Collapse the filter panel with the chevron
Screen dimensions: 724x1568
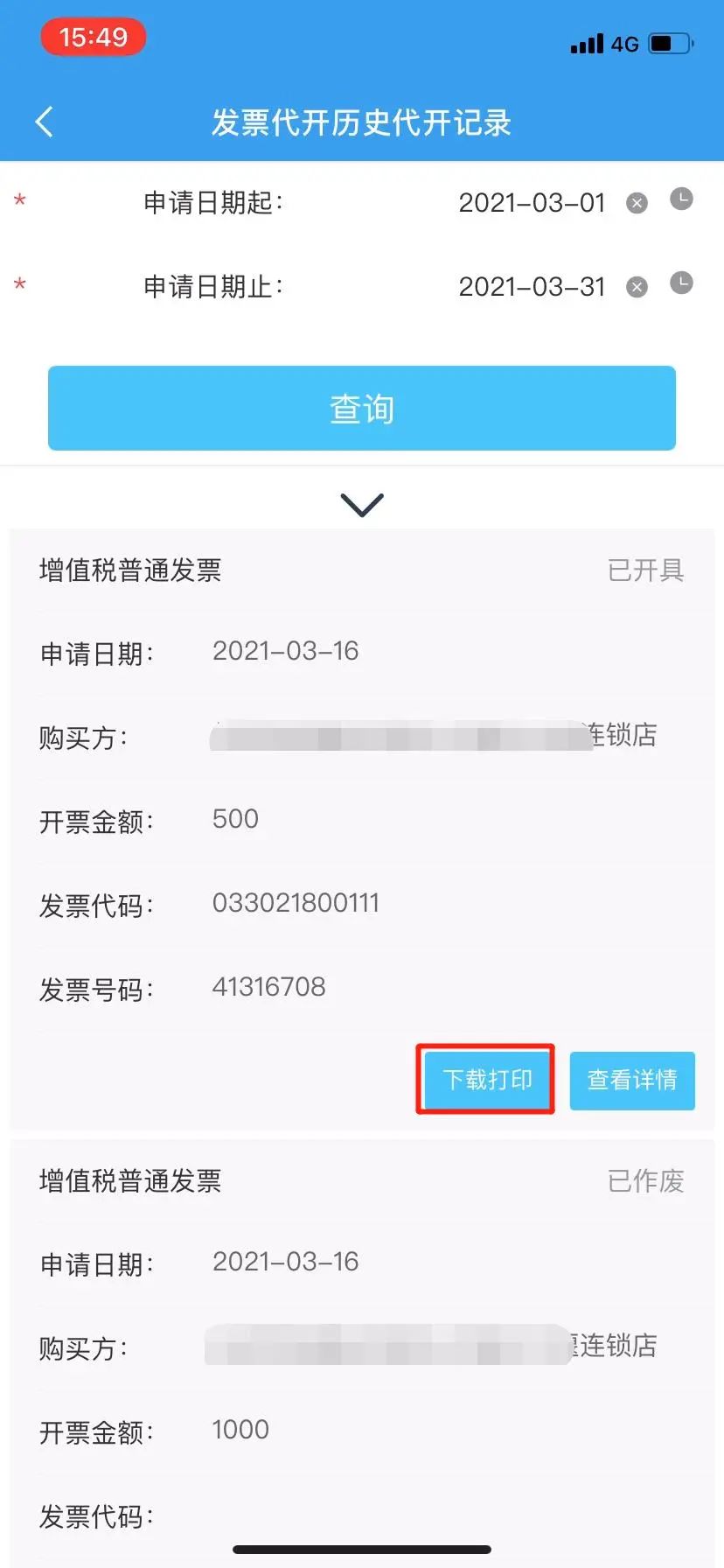pyautogui.click(x=362, y=505)
